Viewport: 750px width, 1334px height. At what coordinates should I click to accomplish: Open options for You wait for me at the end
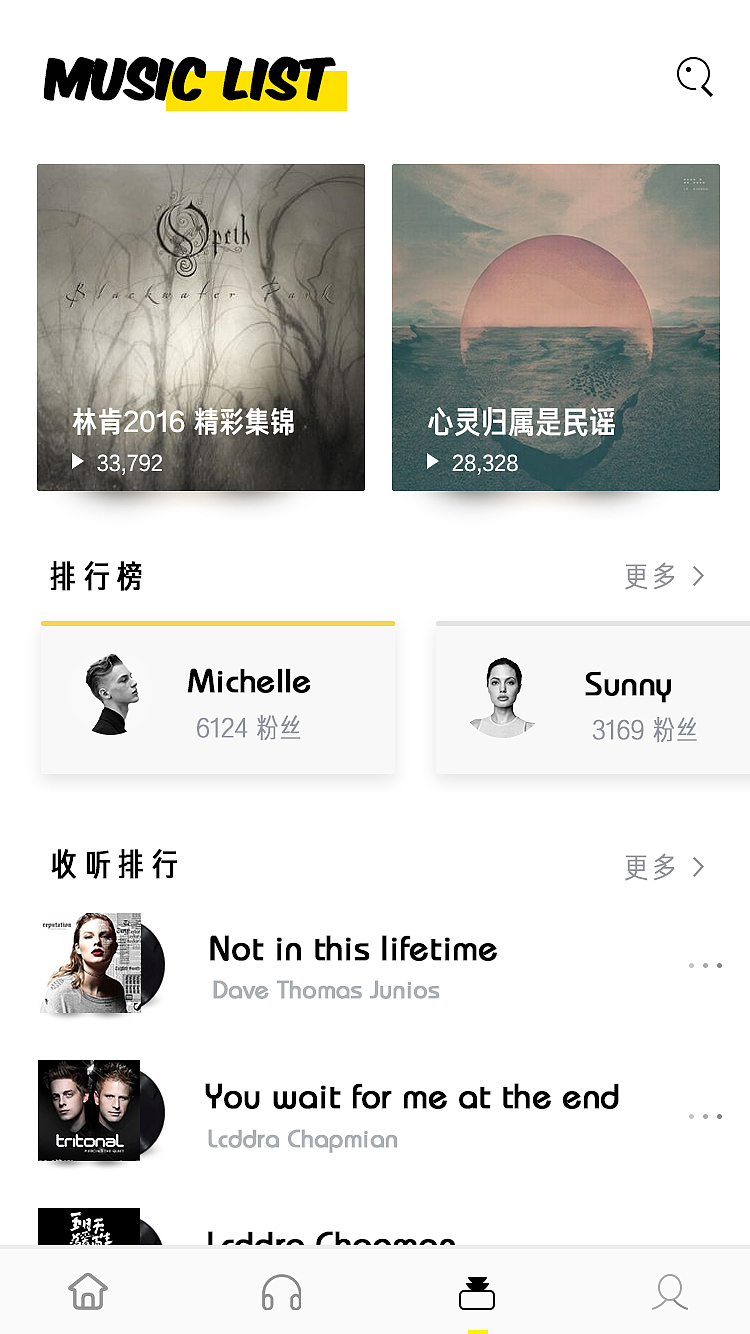705,1116
